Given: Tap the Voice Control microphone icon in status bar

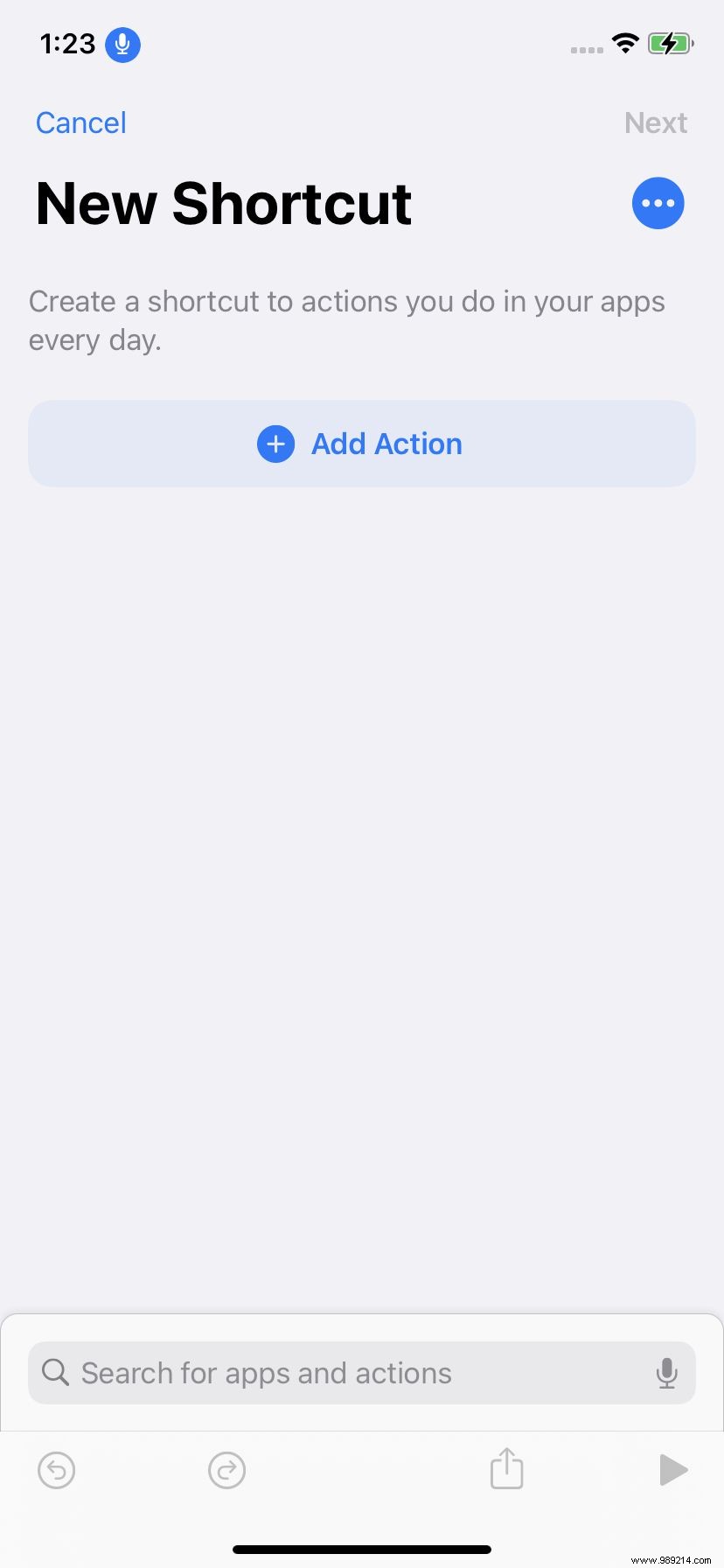Looking at the screenshot, I should [x=122, y=44].
